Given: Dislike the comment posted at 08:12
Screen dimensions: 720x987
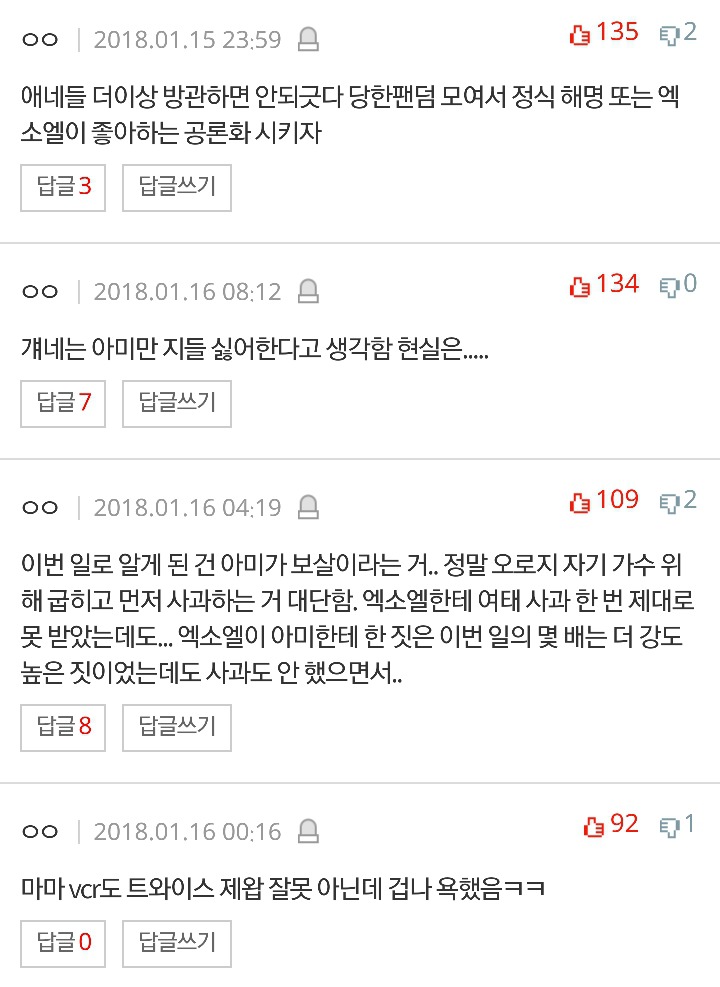Looking at the screenshot, I should [678, 285].
